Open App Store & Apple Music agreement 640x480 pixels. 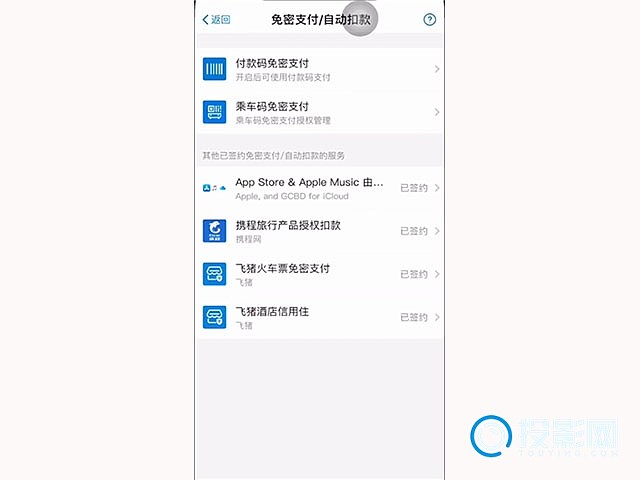(x=320, y=188)
